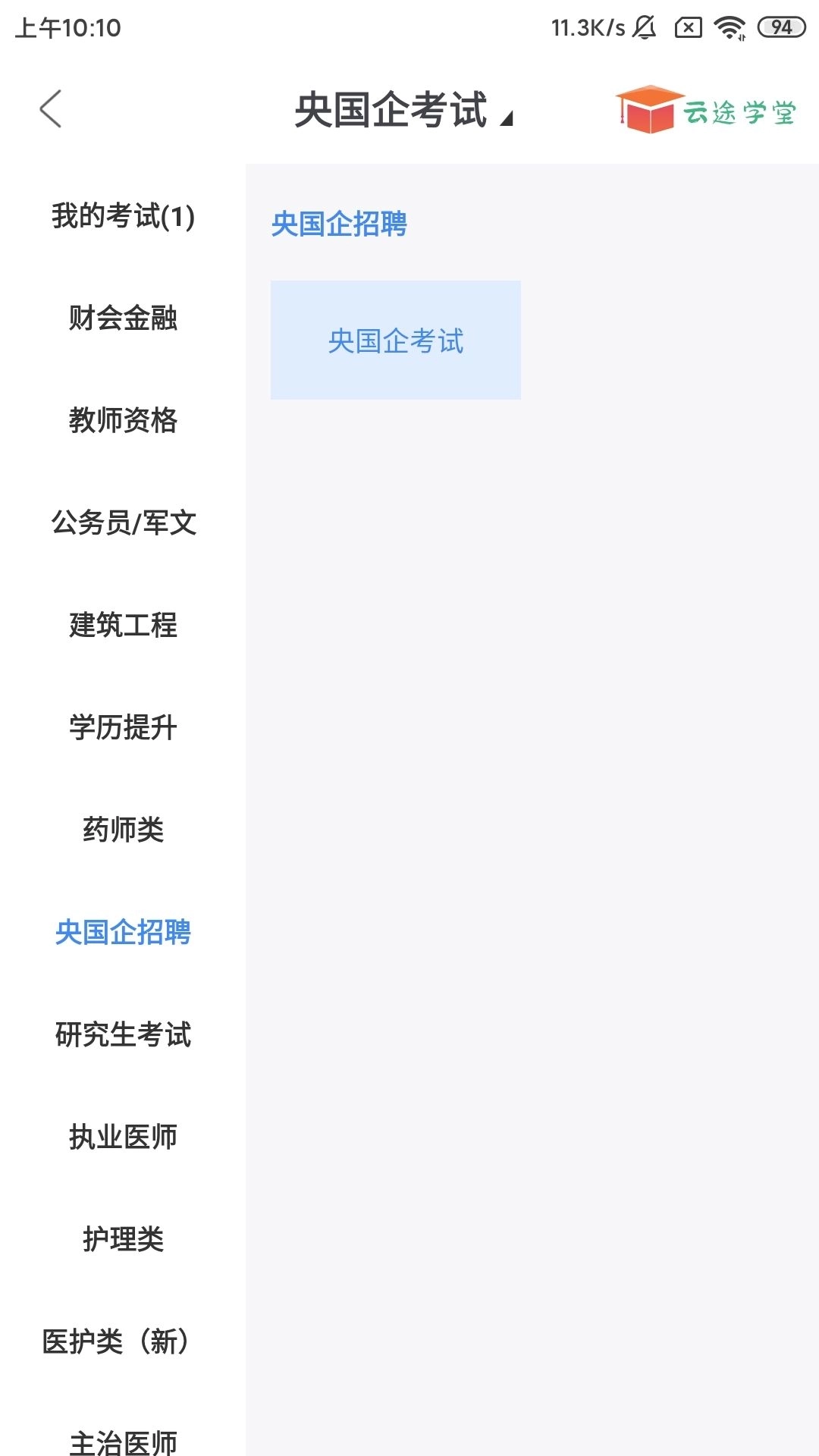选择左侧教师资格分类
The width and height of the screenshot is (819, 1456).
click(x=123, y=423)
